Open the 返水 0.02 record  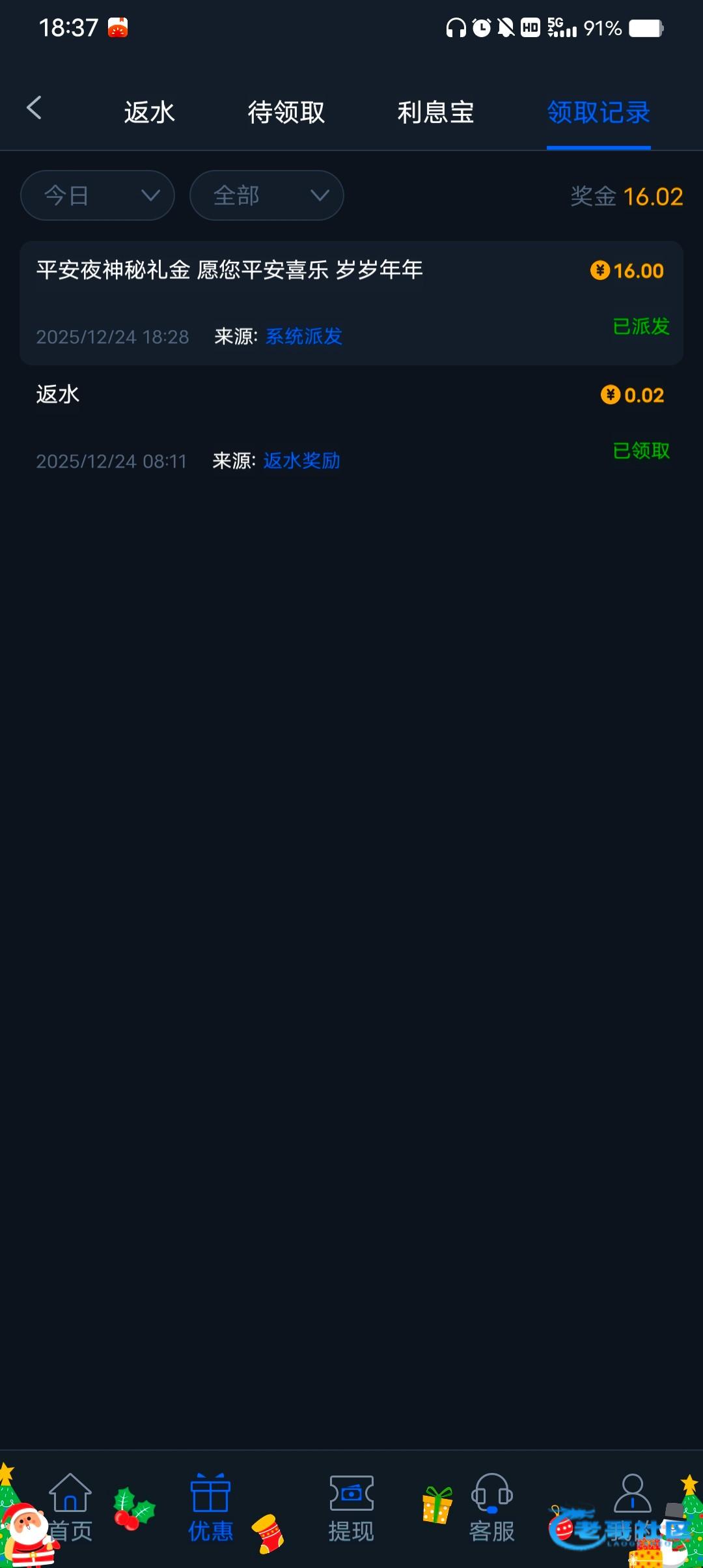pyautogui.click(x=351, y=427)
